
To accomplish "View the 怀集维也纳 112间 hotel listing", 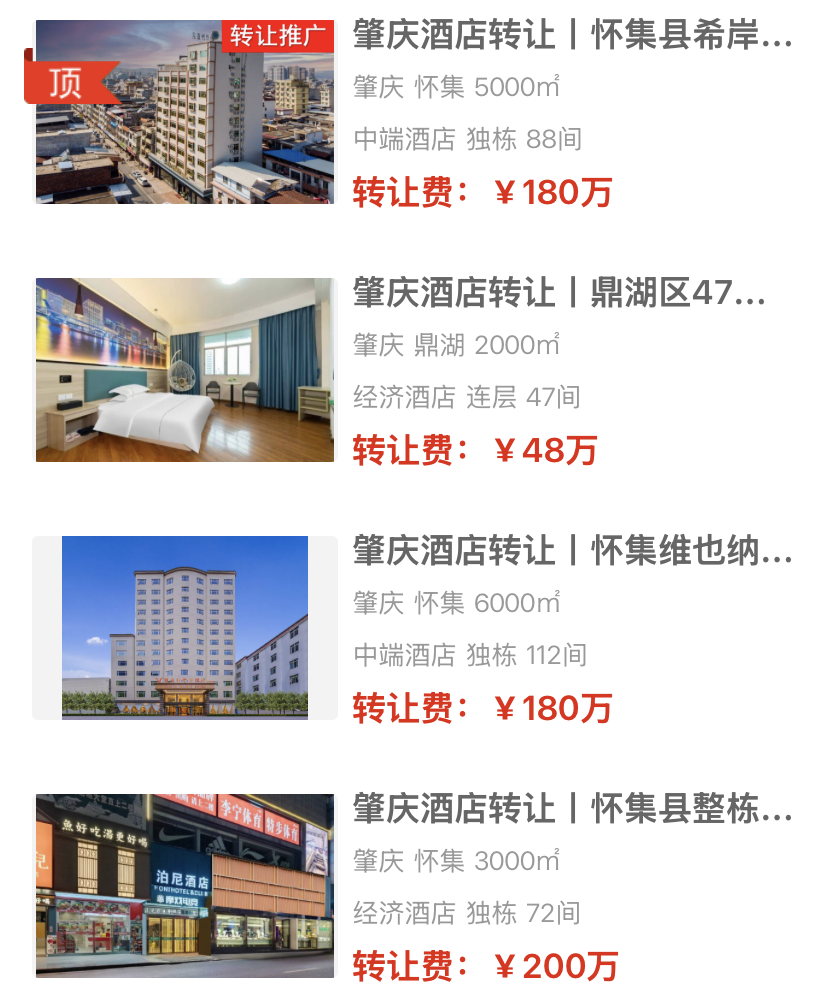I will tap(572, 552).
